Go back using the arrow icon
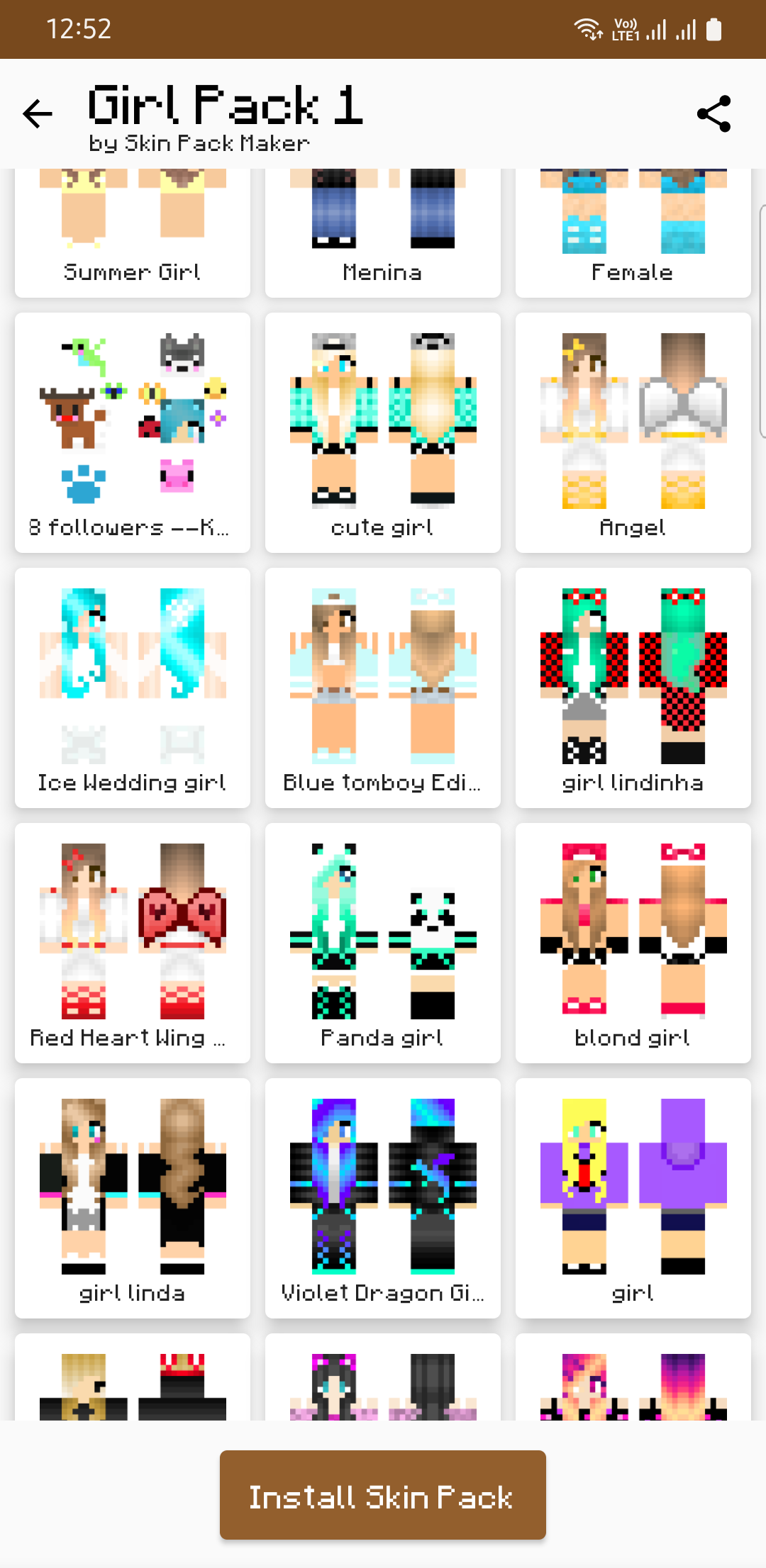Image resolution: width=766 pixels, height=1568 pixels. 38,113
